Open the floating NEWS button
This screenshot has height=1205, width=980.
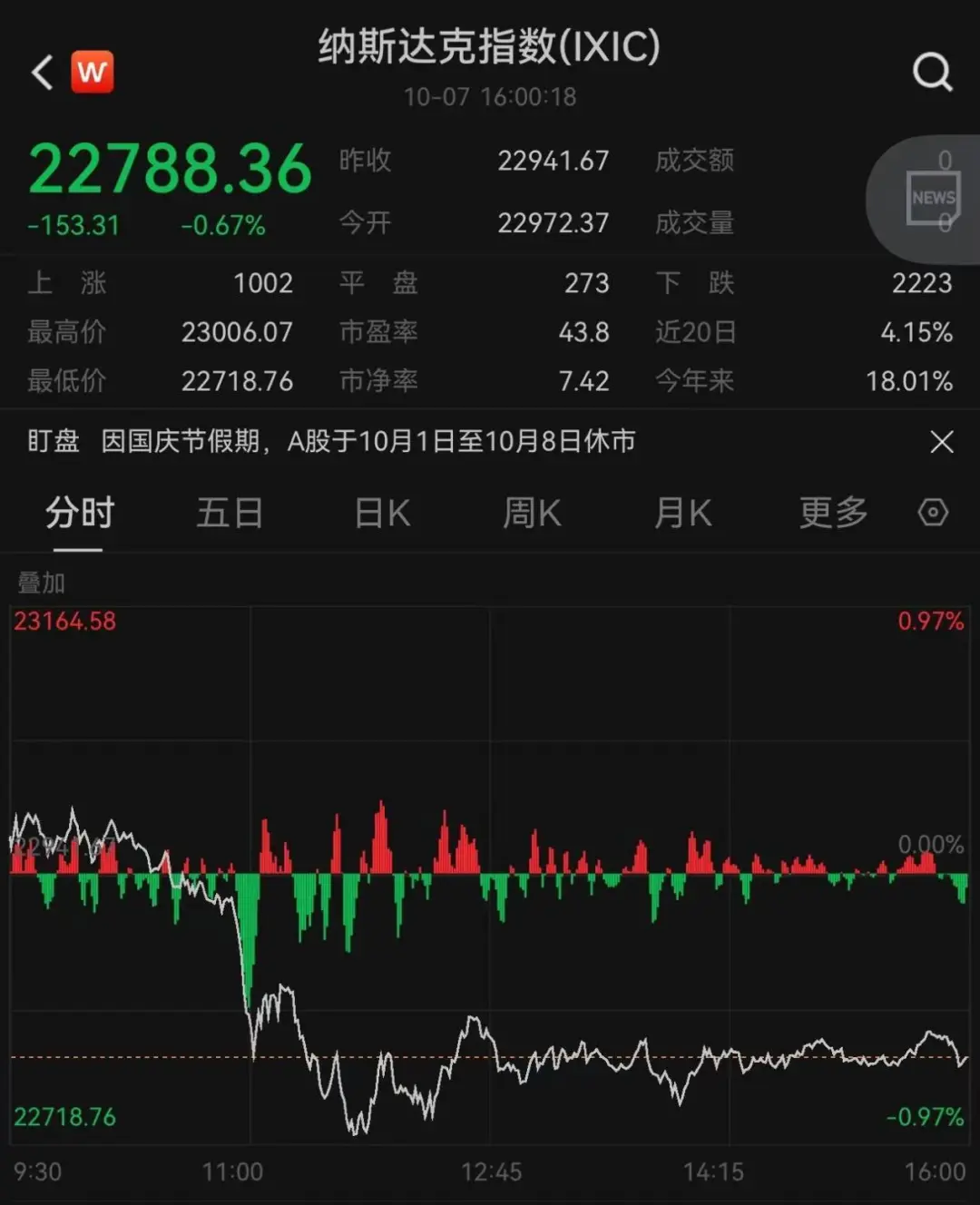933,198
